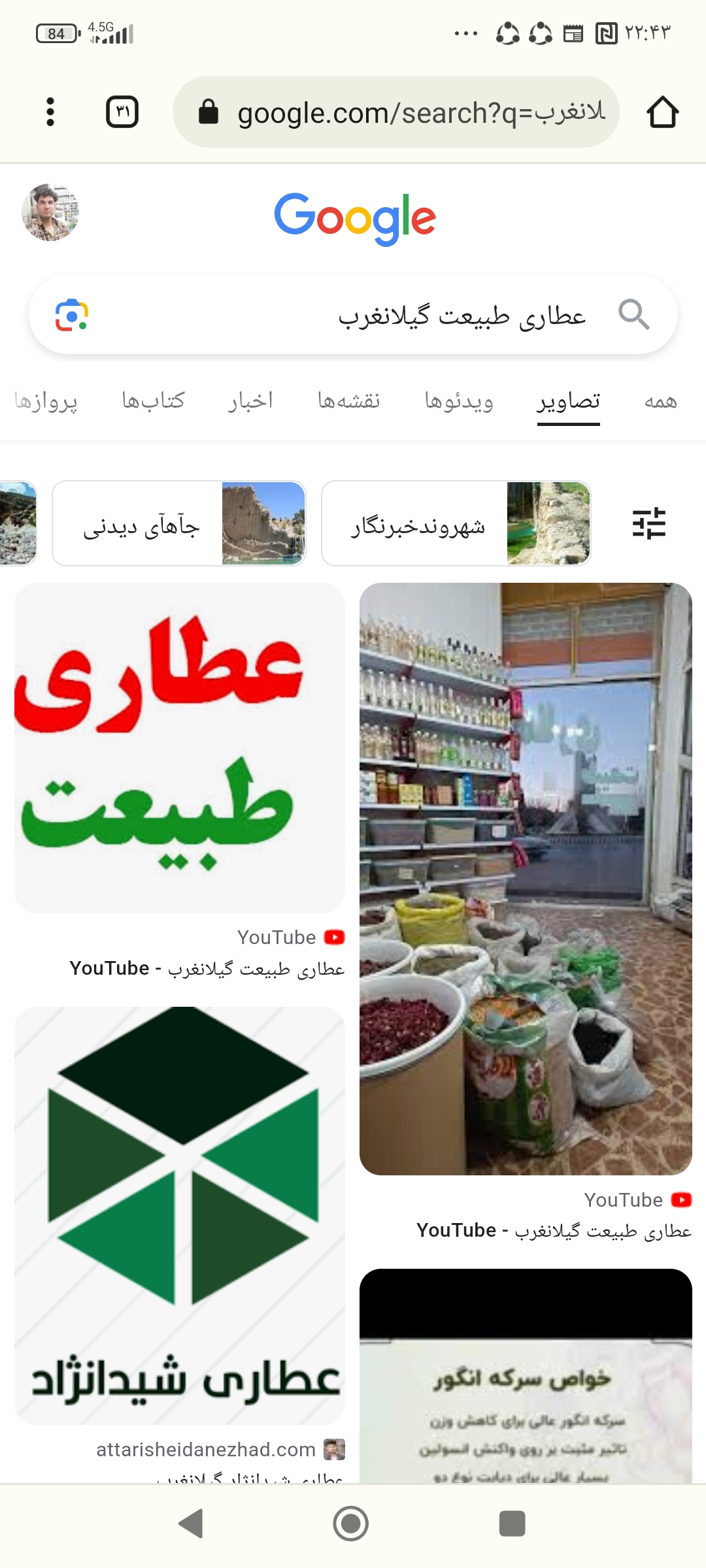Open the browser home icon
The image size is (706, 1568).
point(664,111)
